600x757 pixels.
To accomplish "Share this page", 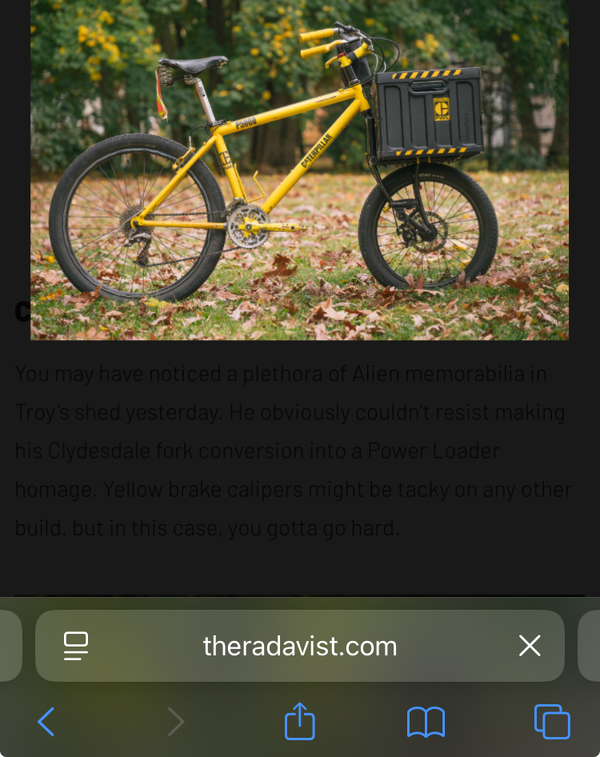I will (300, 720).
